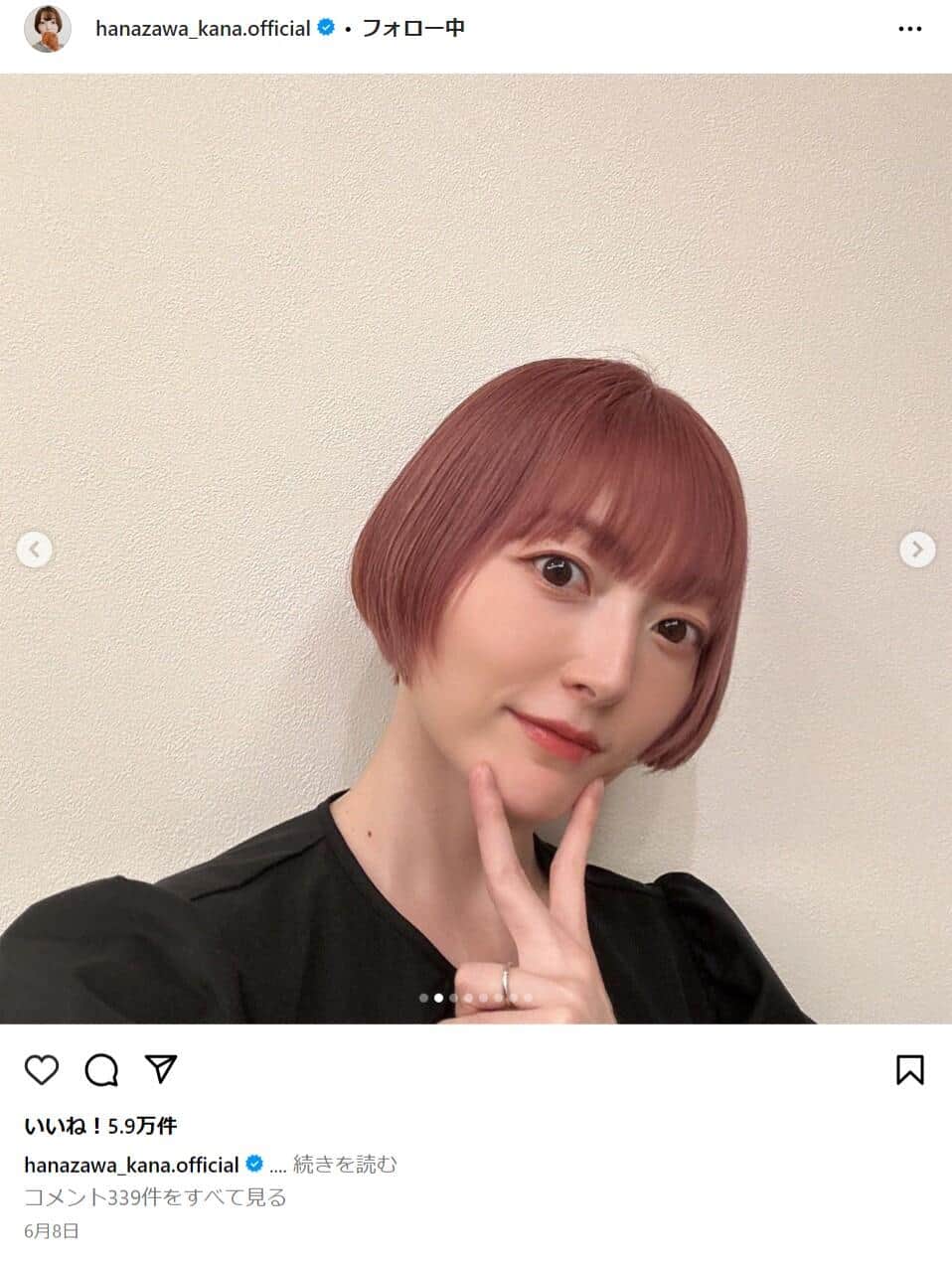Image resolution: width=952 pixels, height=1261 pixels.
Task: Like this post with the heart icon
Action: (x=42, y=1070)
